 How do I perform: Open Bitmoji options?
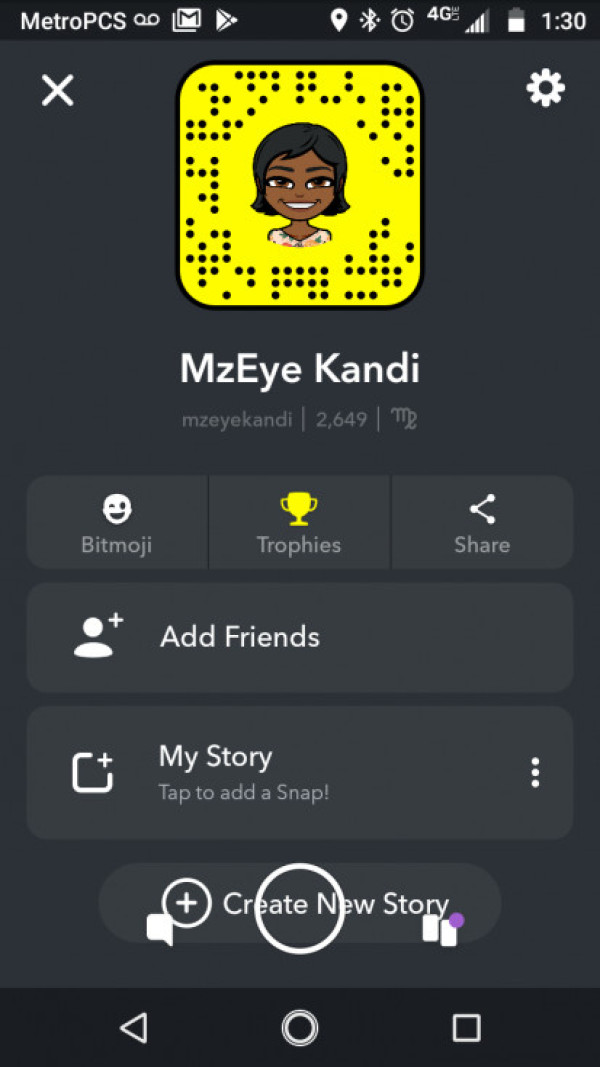point(117,523)
